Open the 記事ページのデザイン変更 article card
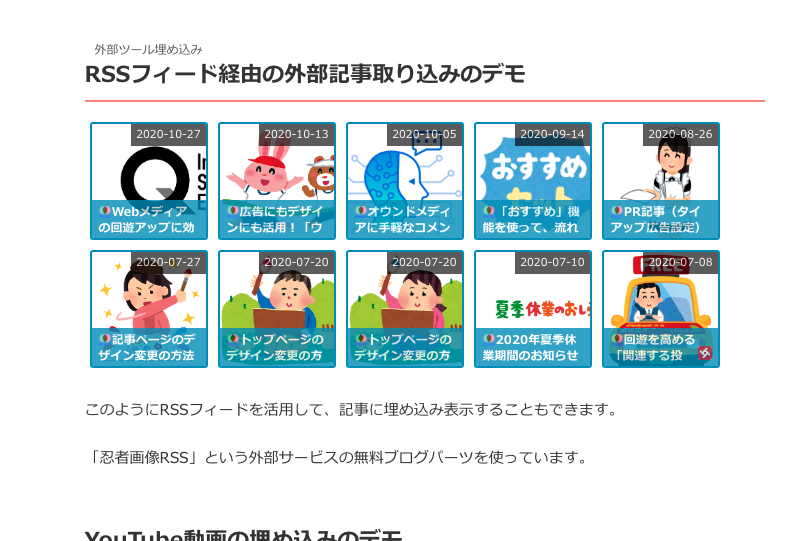This screenshot has height=541, width=810. point(149,309)
